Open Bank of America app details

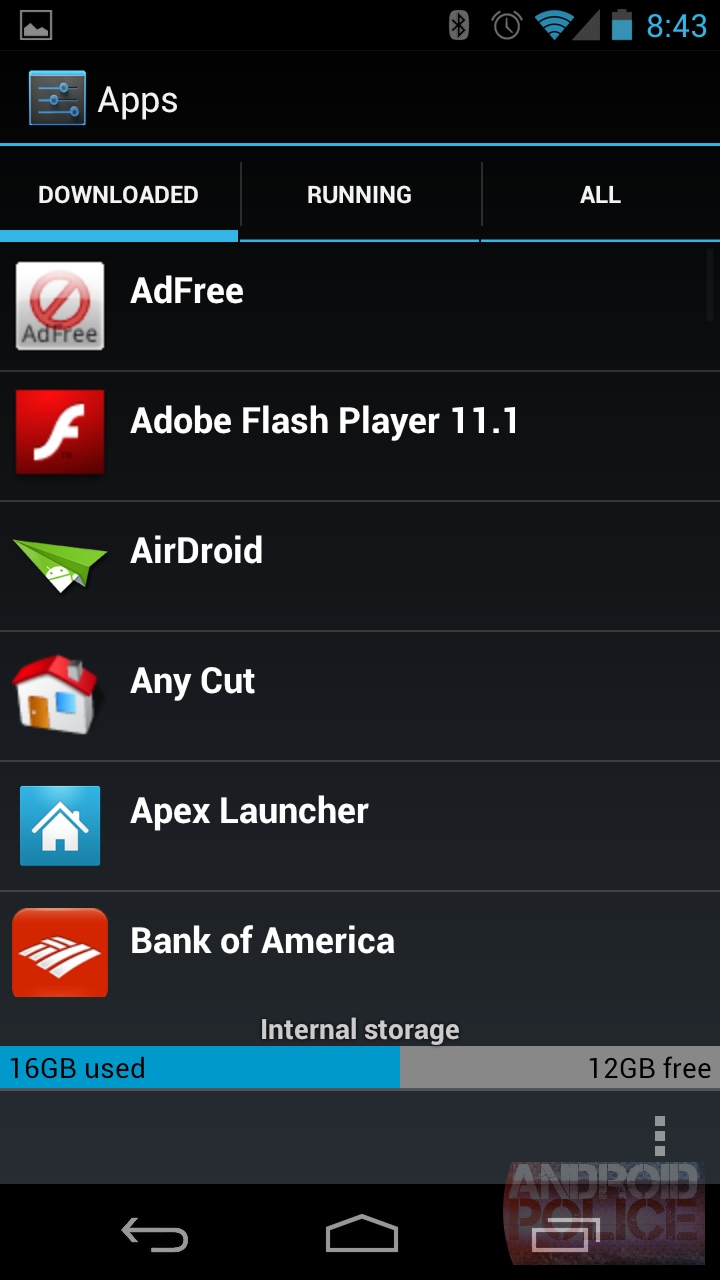360,950
